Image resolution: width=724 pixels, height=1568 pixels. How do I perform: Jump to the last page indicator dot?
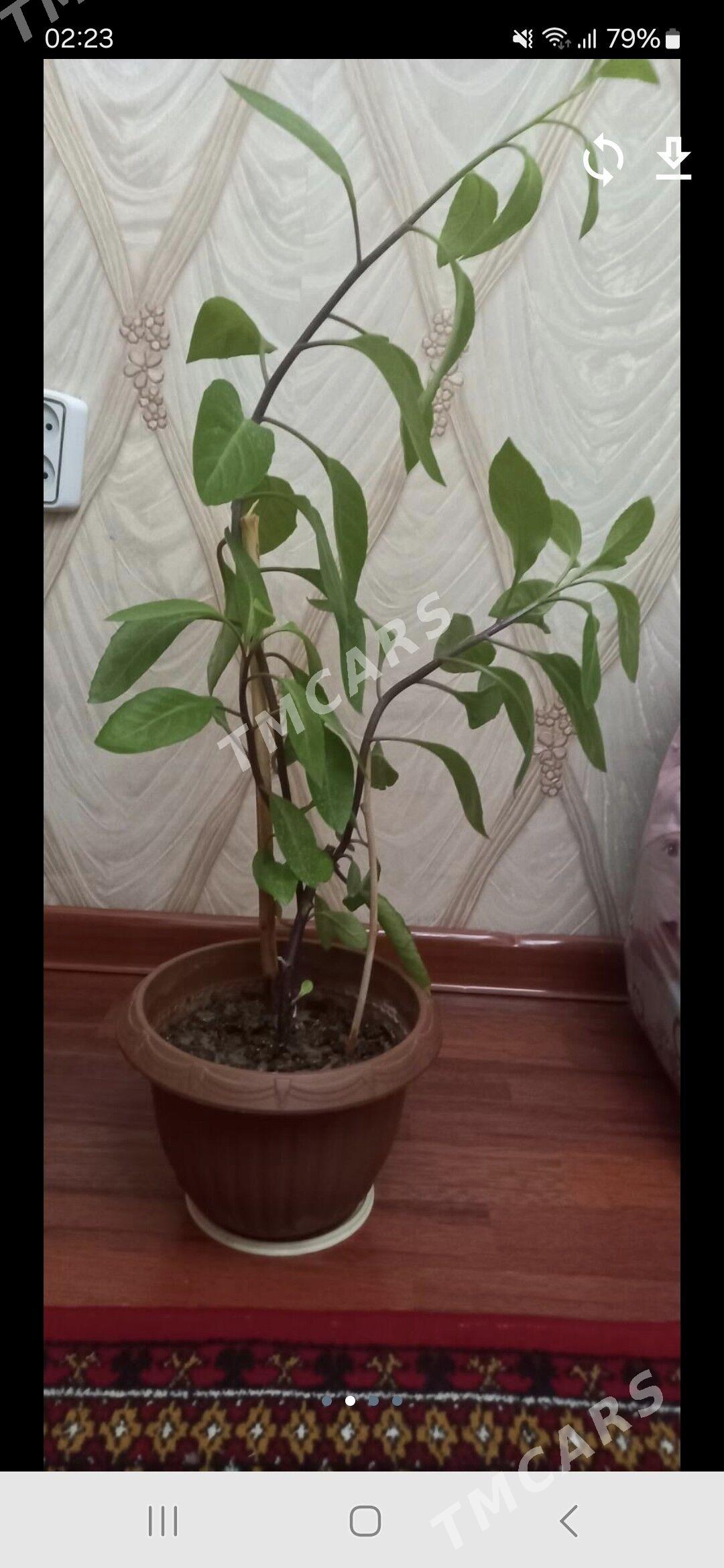398,1400
